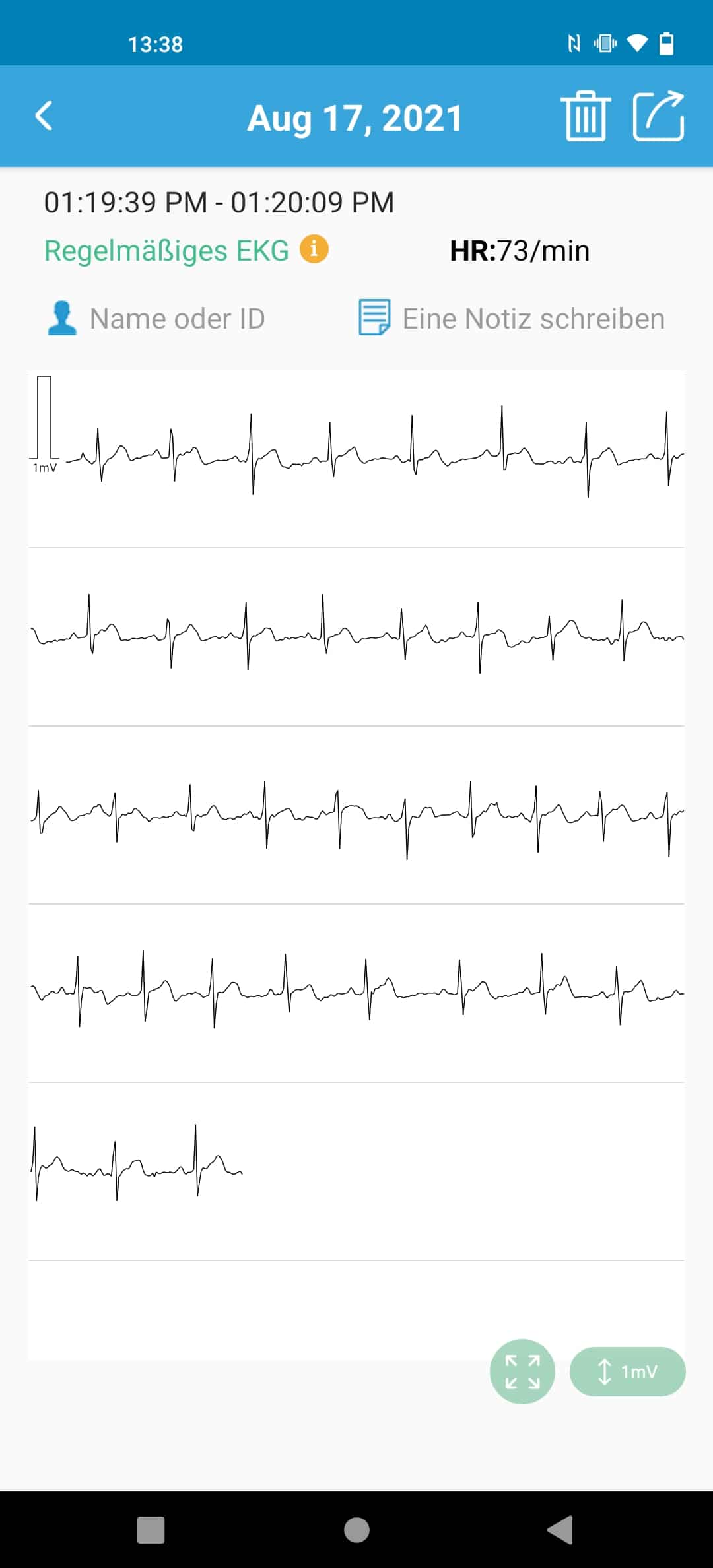The image size is (713, 1568).
Task: Open info icon beside Regelmäßiges EKG
Action: click(x=314, y=249)
